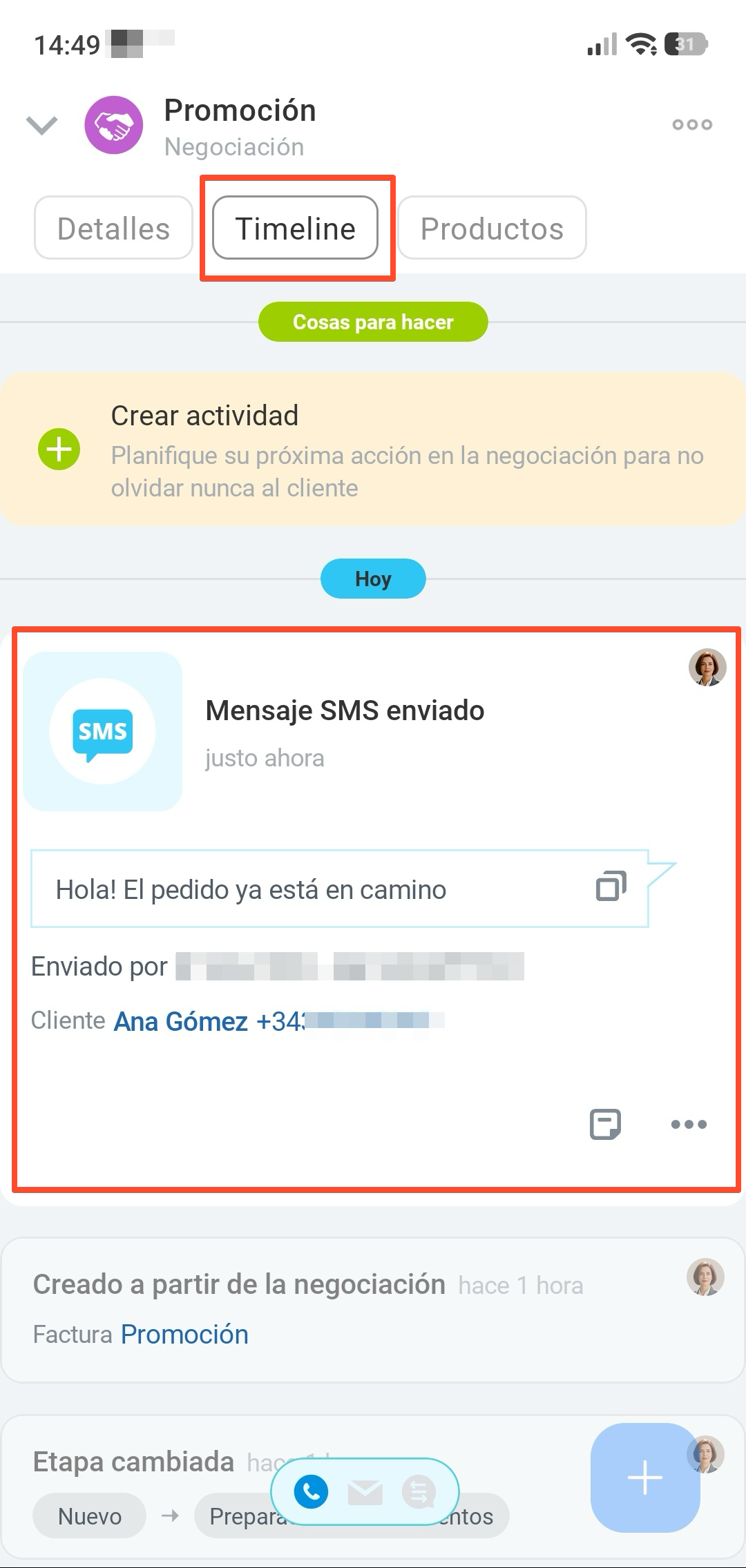Screen dimensions: 746x1568
Task: Open the Promoción invoice link
Action: click(184, 1335)
